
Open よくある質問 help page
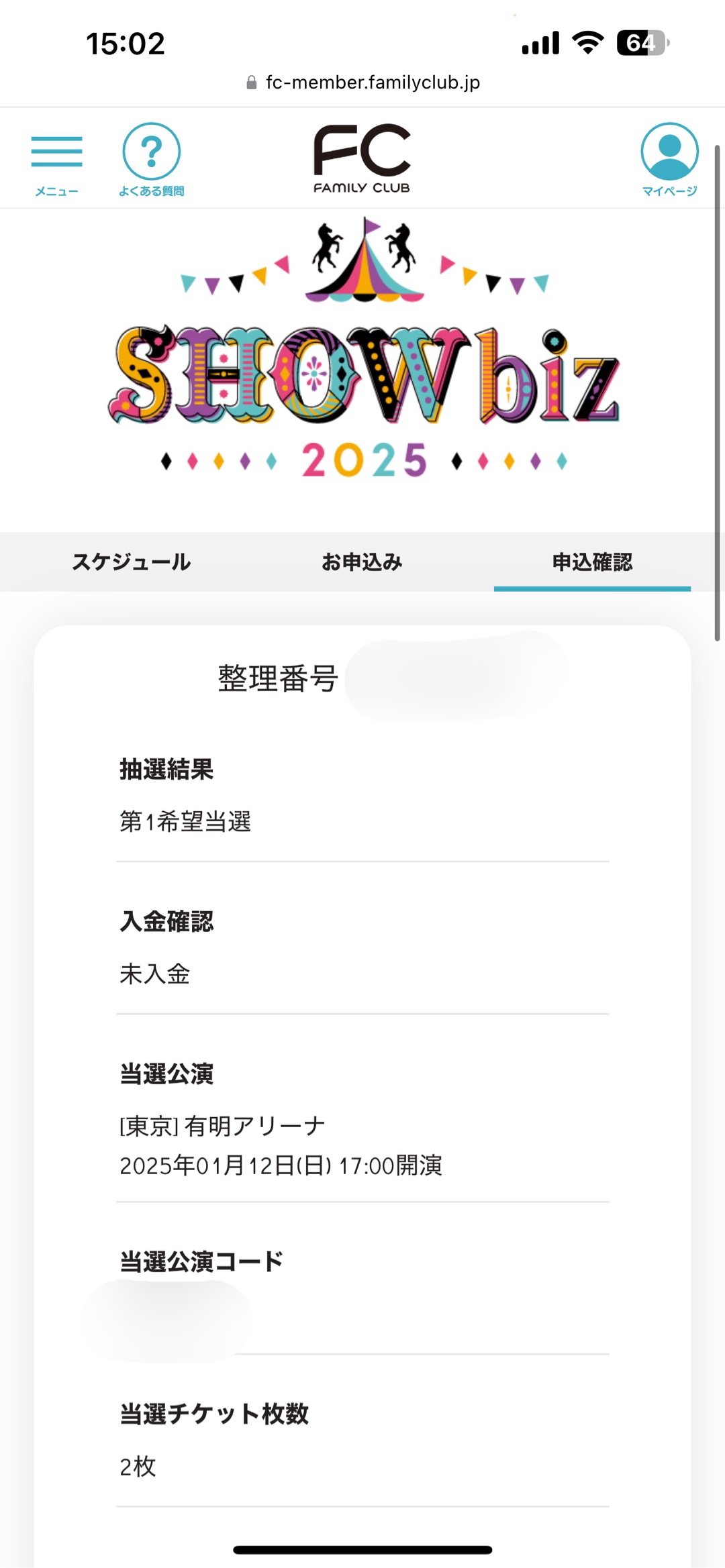coord(151,160)
